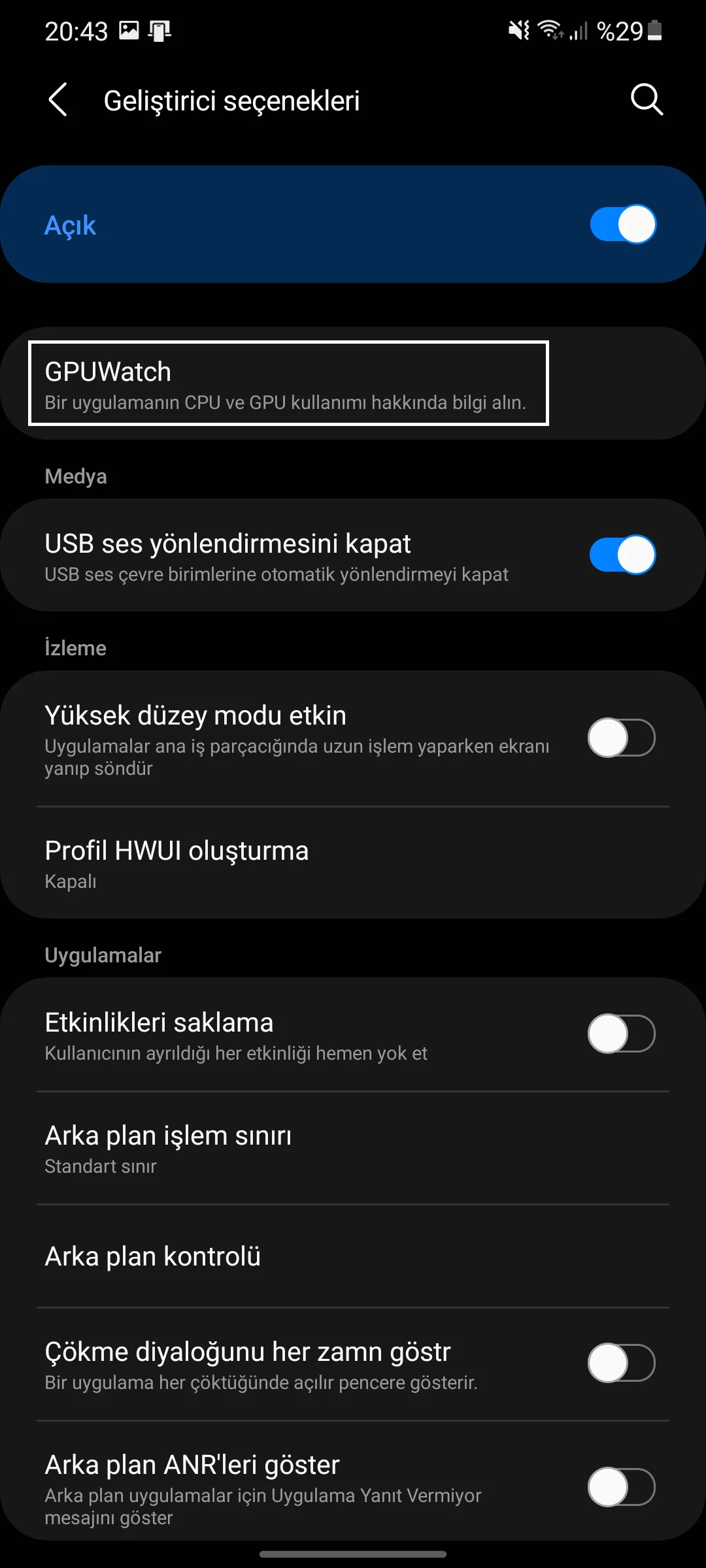Disable developer options via the Açık switch
706x1568 pixels.
click(622, 224)
